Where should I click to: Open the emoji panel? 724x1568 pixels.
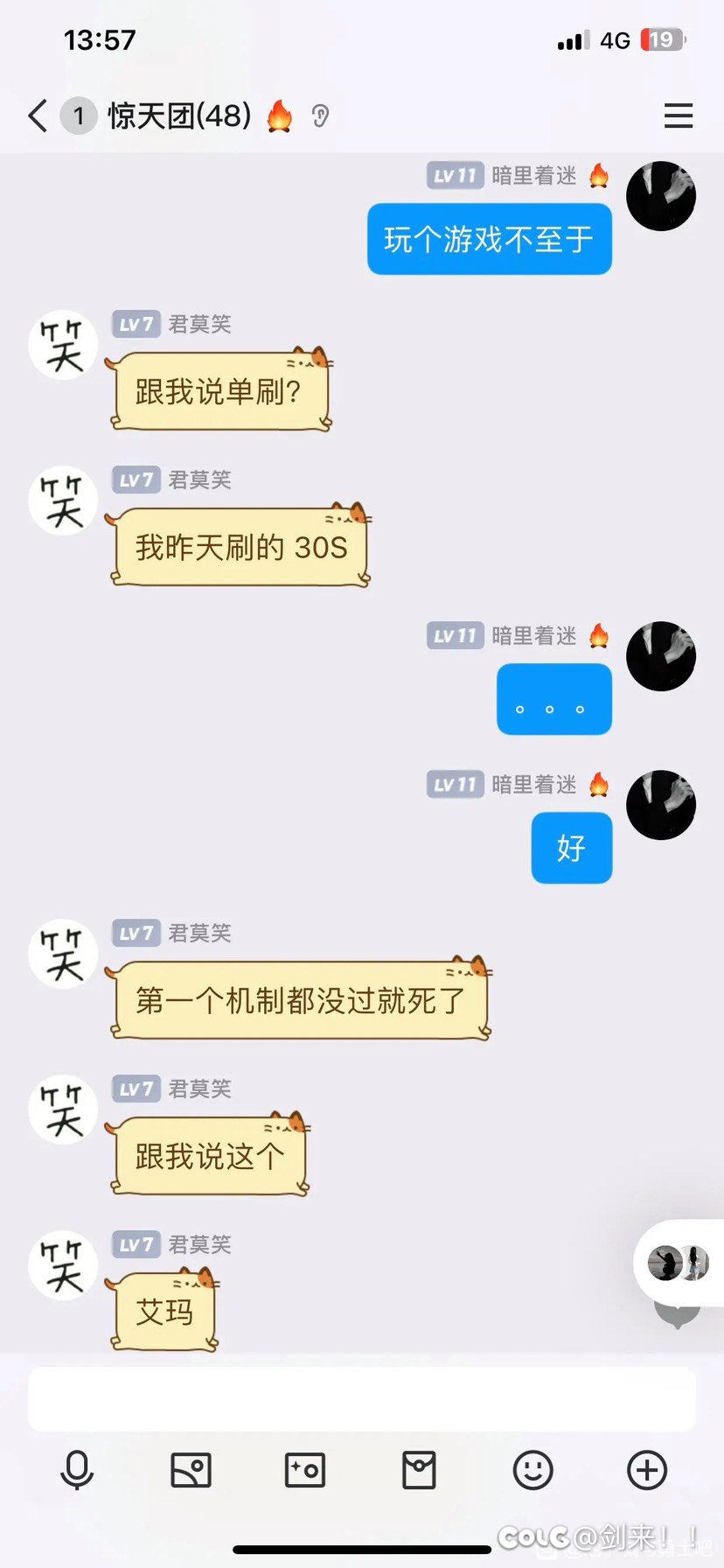click(x=533, y=1470)
